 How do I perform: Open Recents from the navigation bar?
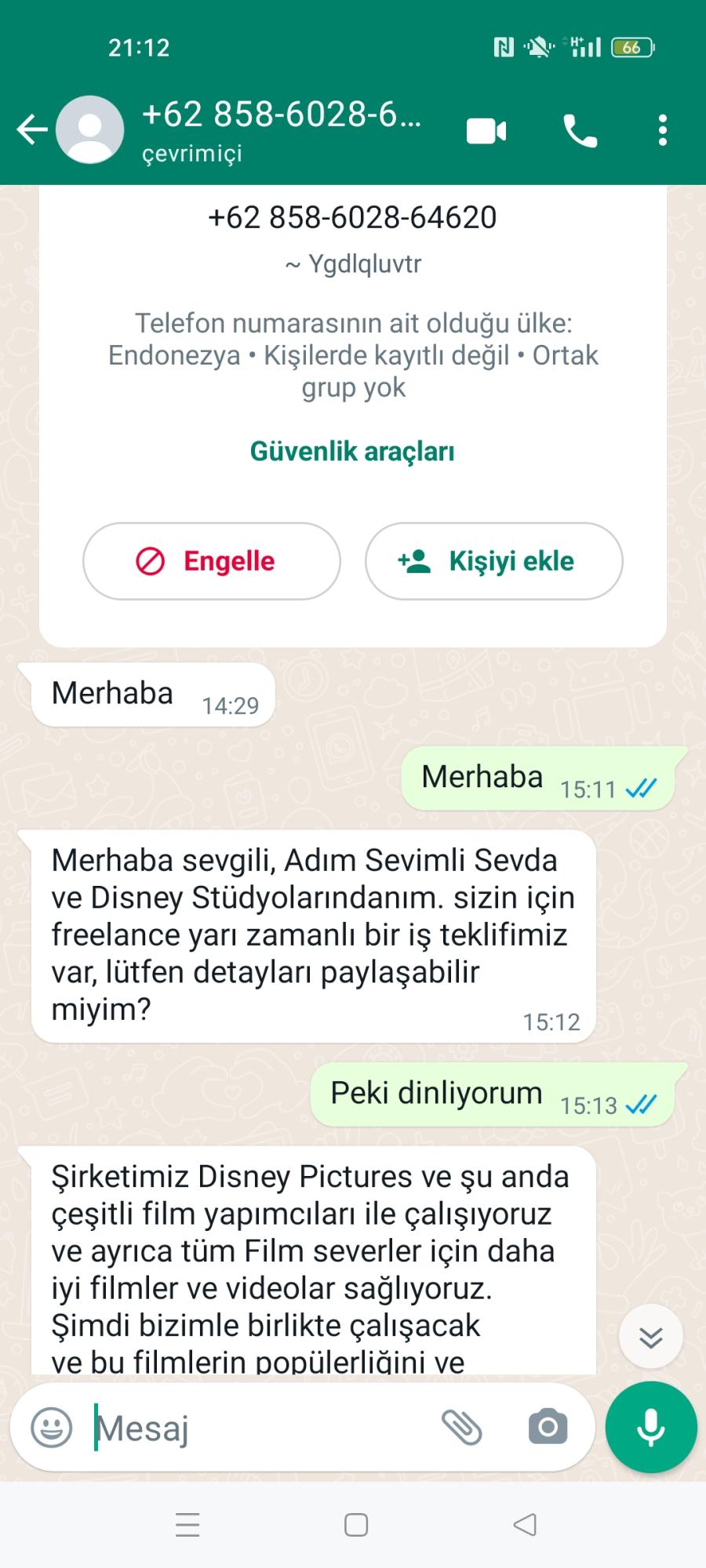tap(187, 1525)
